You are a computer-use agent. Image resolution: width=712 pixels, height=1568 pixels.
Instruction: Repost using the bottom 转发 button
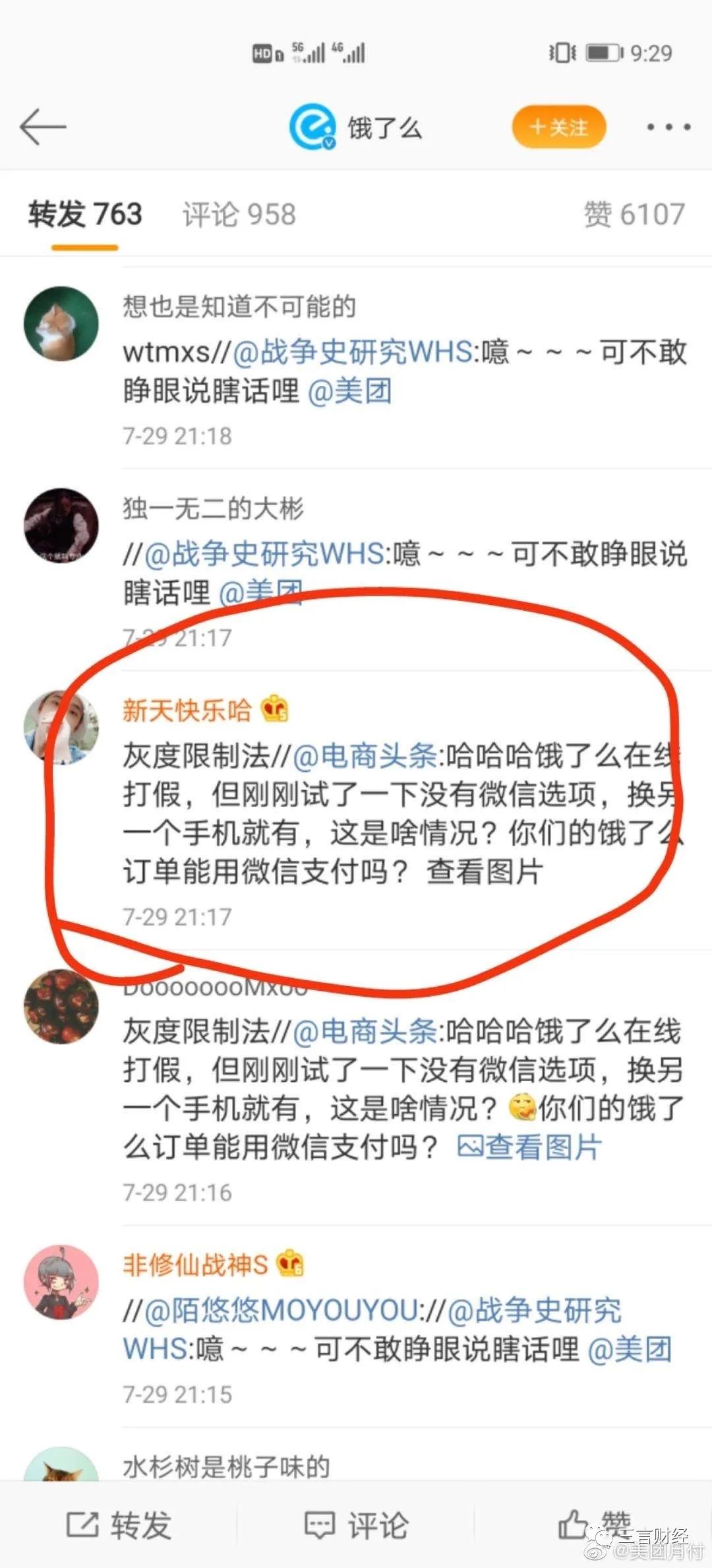pyautogui.click(x=119, y=1526)
